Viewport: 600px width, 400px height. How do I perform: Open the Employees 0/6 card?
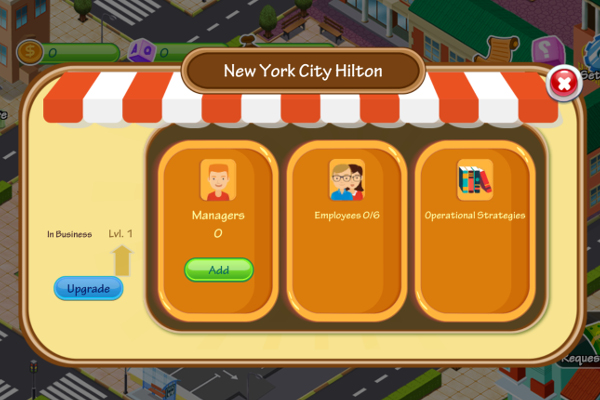(346, 228)
